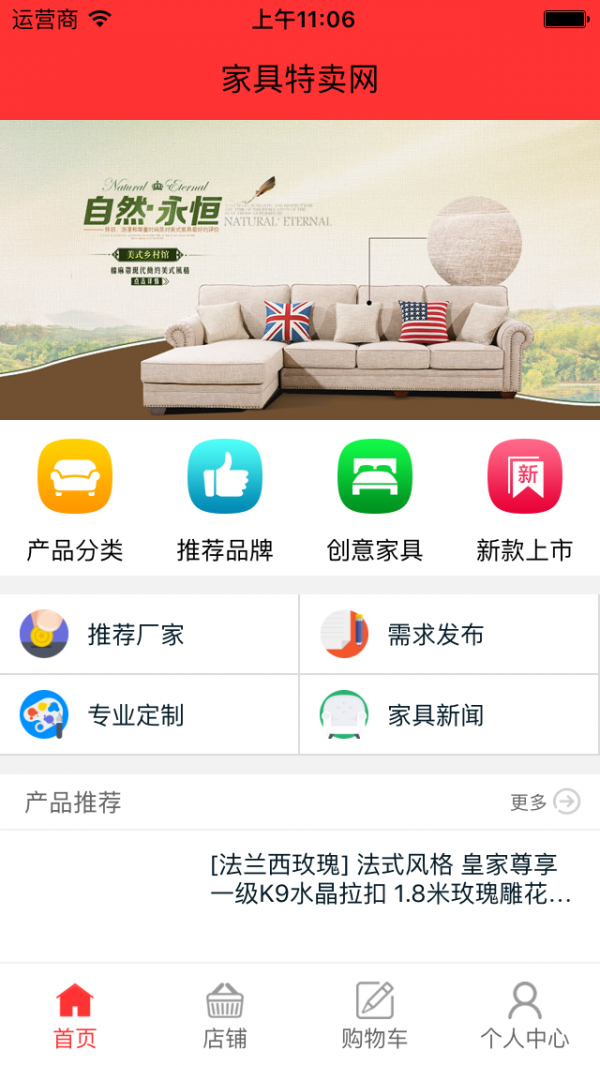This screenshot has height=1065, width=600.
Task: Open 推荐品牌 recommended brands
Action: [225, 498]
